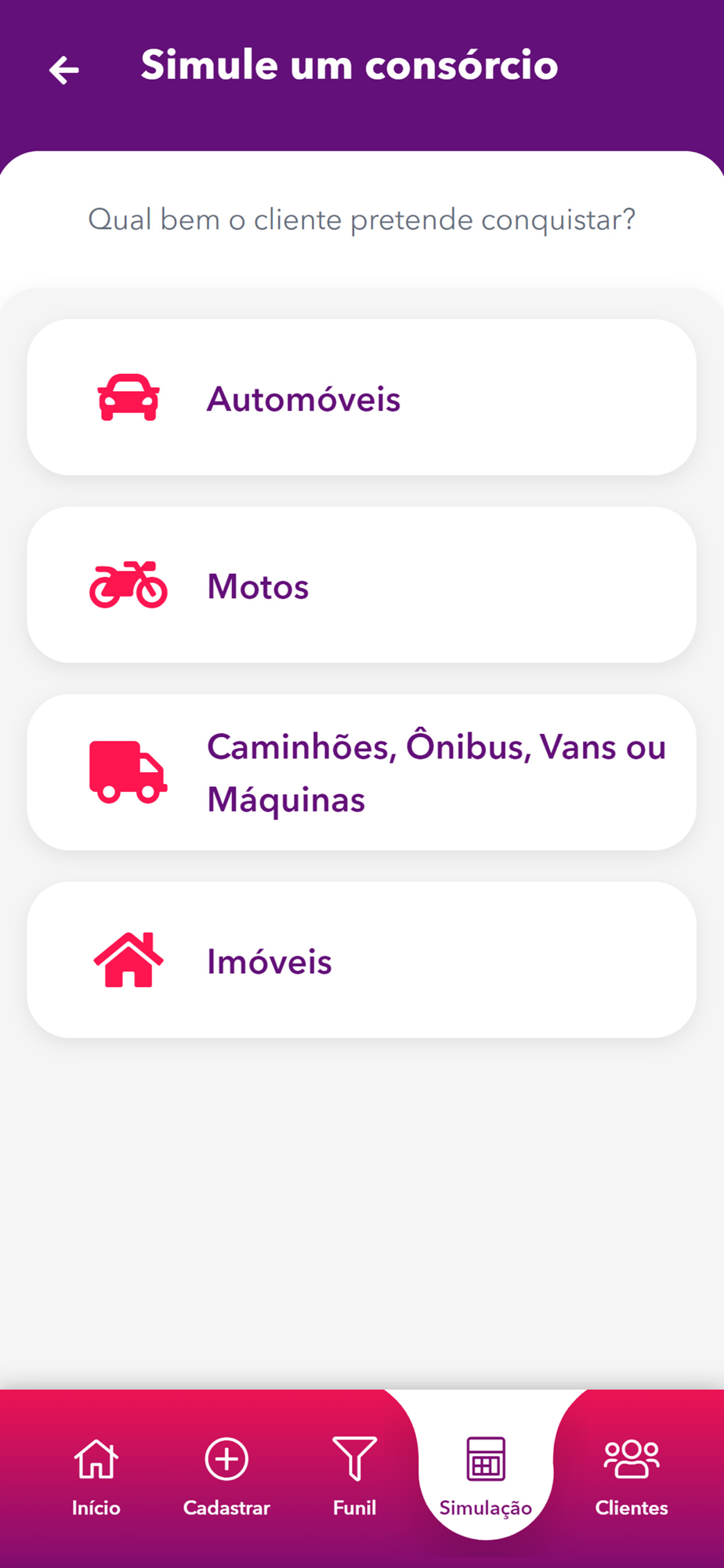Pick Caminhões, Ônibus, Vans ou Máquinas
Screen dimensions: 724x1568
pyautogui.click(x=361, y=772)
